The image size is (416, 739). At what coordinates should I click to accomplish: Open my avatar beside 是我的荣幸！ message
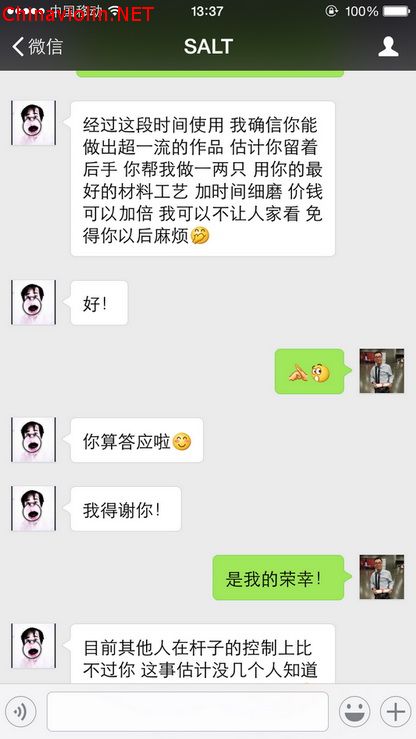click(382, 577)
